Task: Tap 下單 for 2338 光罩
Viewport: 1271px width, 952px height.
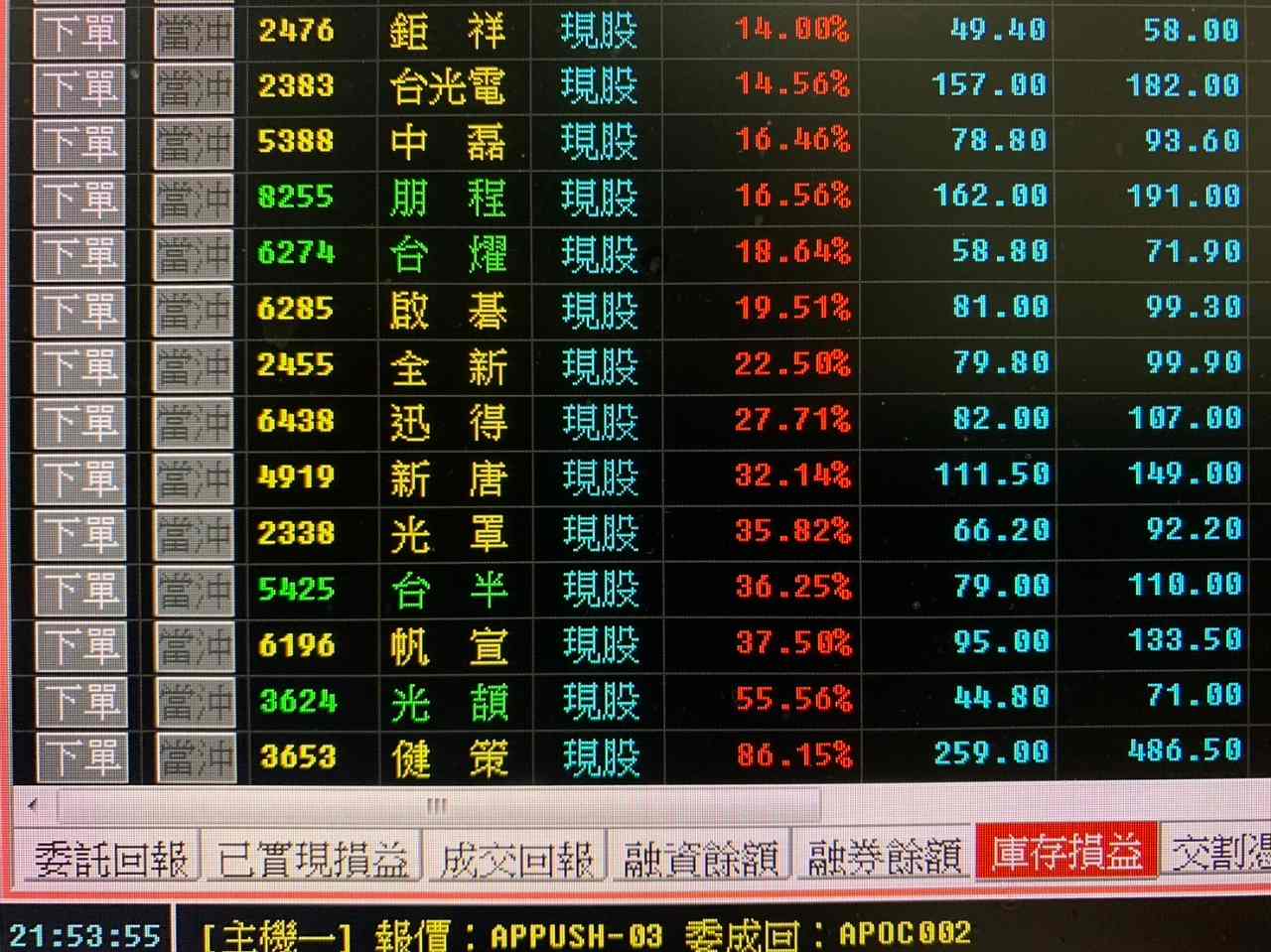Action: pos(80,535)
